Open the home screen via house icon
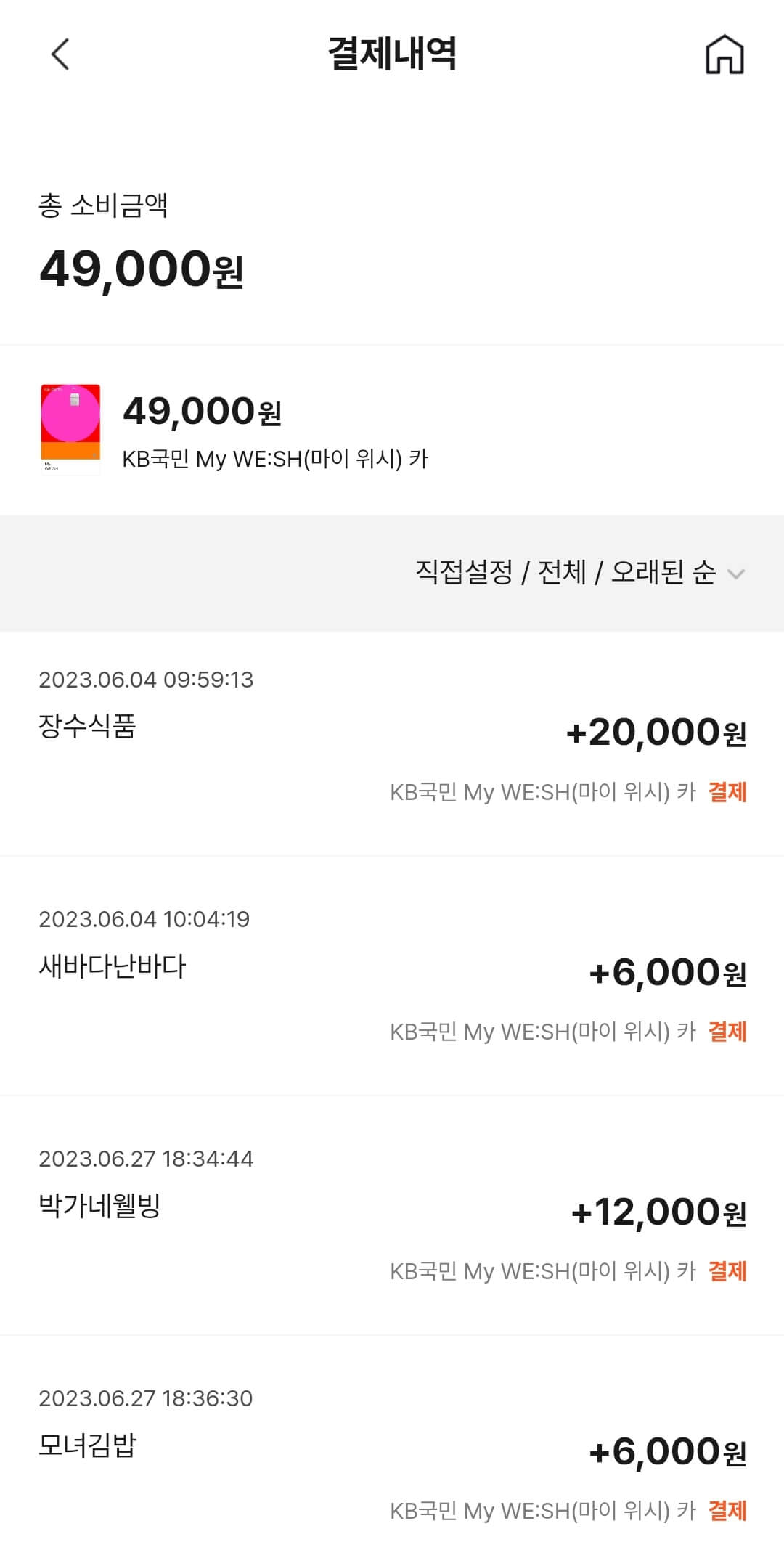 click(x=724, y=55)
